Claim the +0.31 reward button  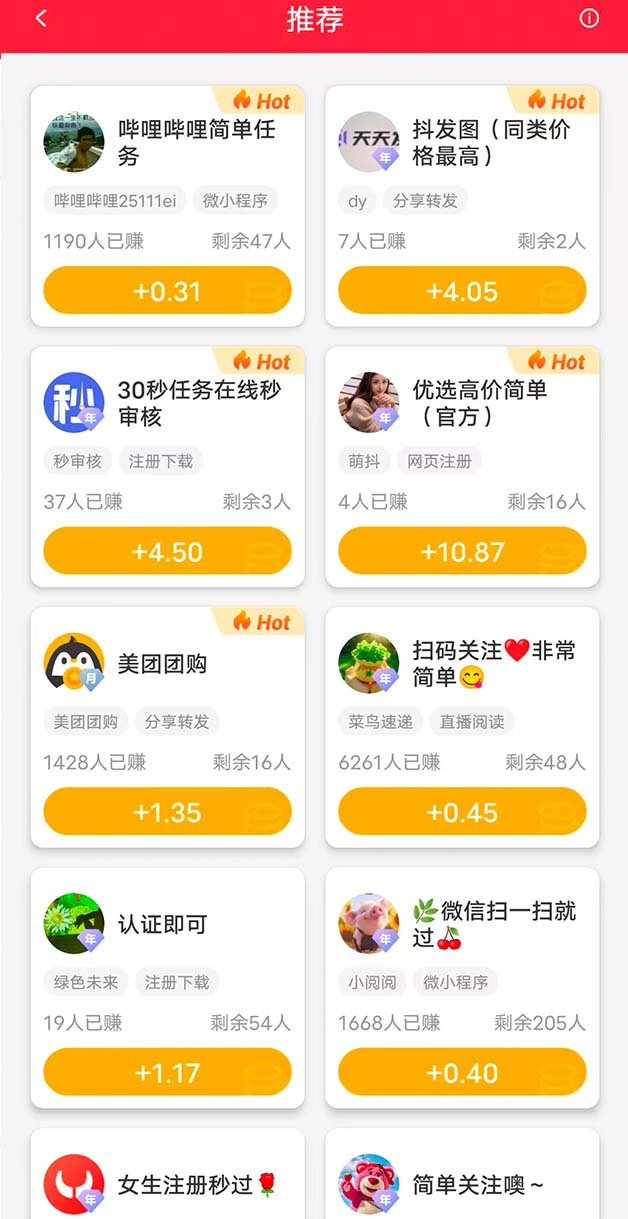tap(167, 291)
